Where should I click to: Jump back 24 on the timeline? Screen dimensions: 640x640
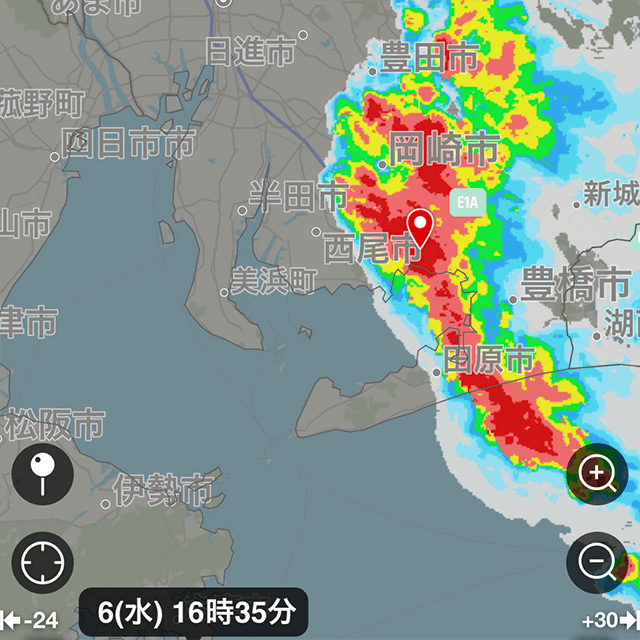click(x=32, y=620)
